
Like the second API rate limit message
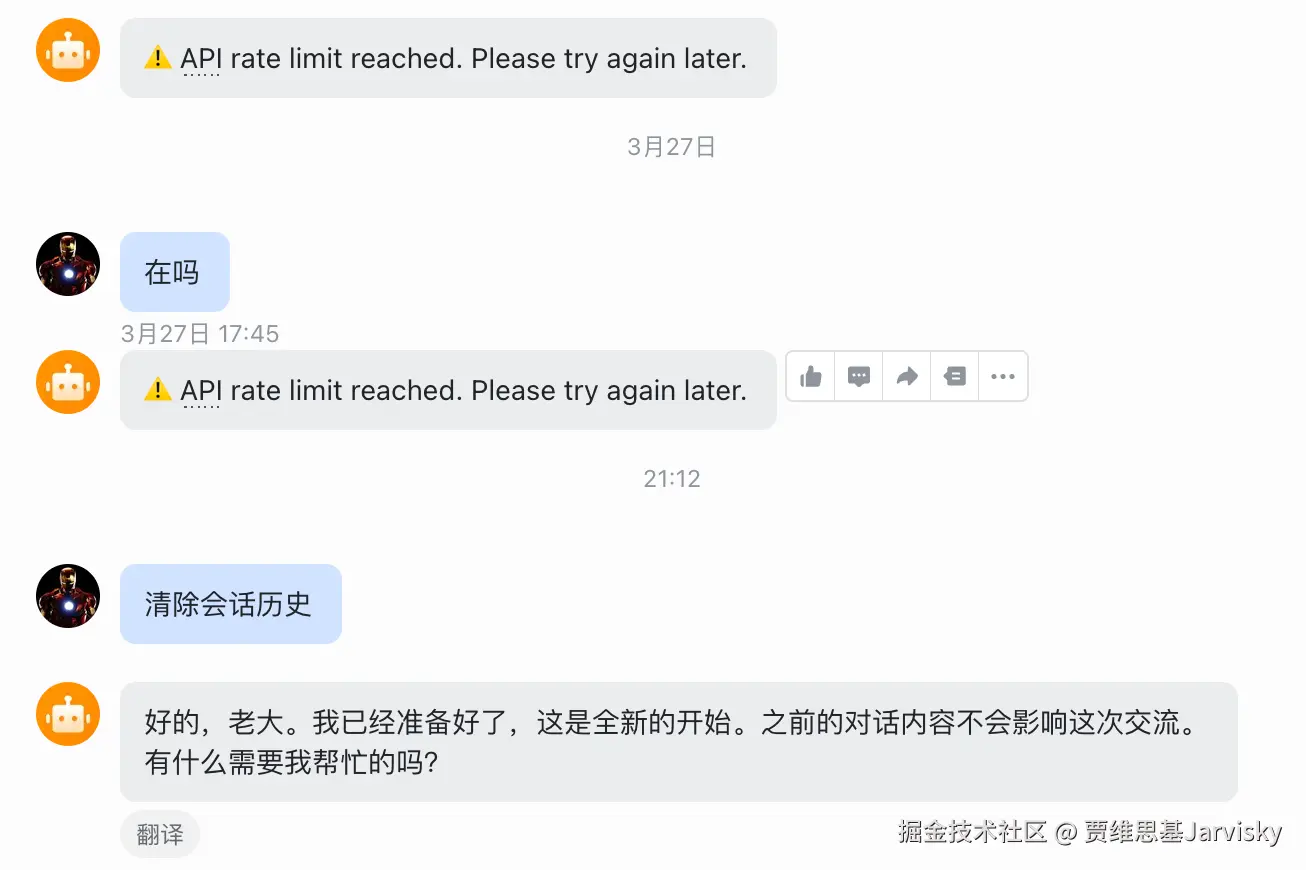(811, 376)
